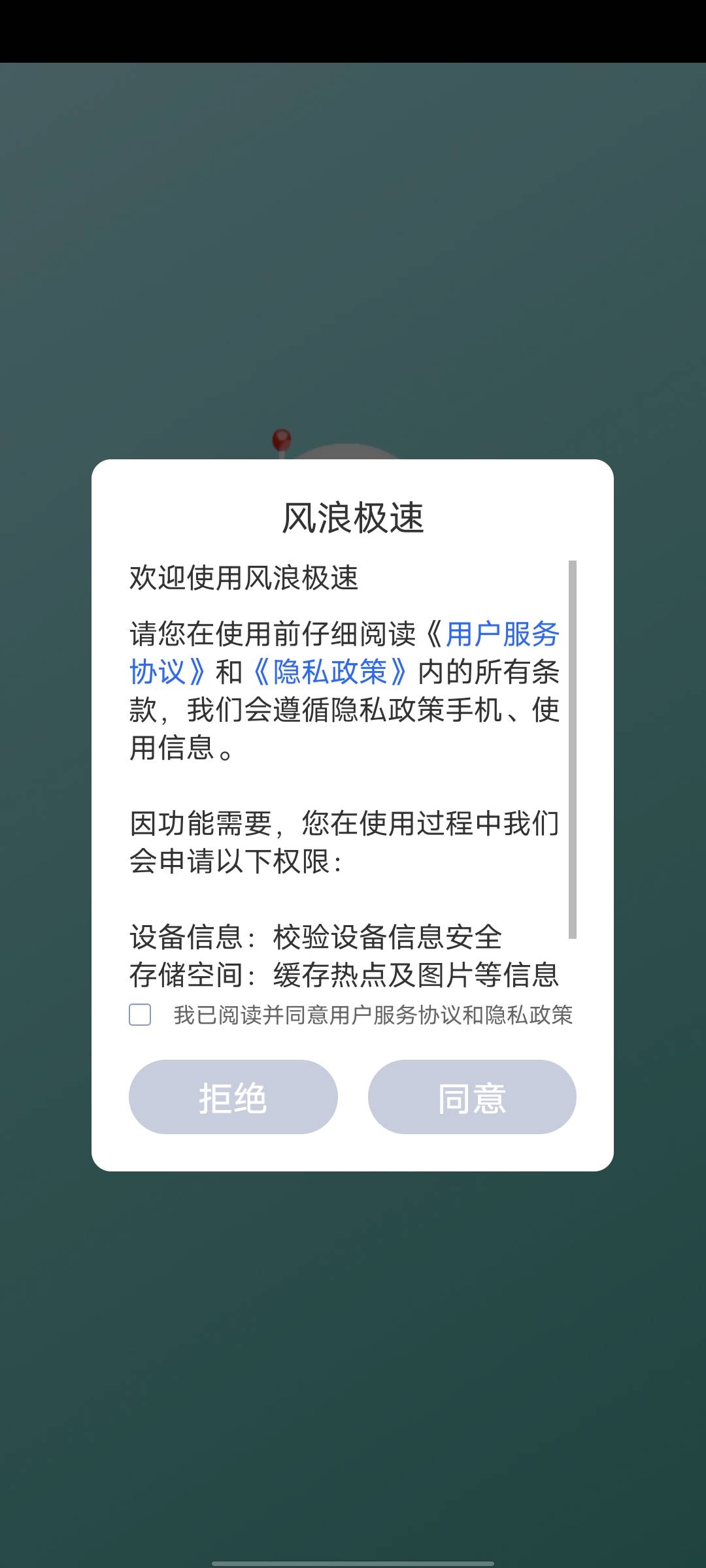The image size is (706, 1568).
Task: Tap the 拒绝 button
Action: (x=233, y=1098)
